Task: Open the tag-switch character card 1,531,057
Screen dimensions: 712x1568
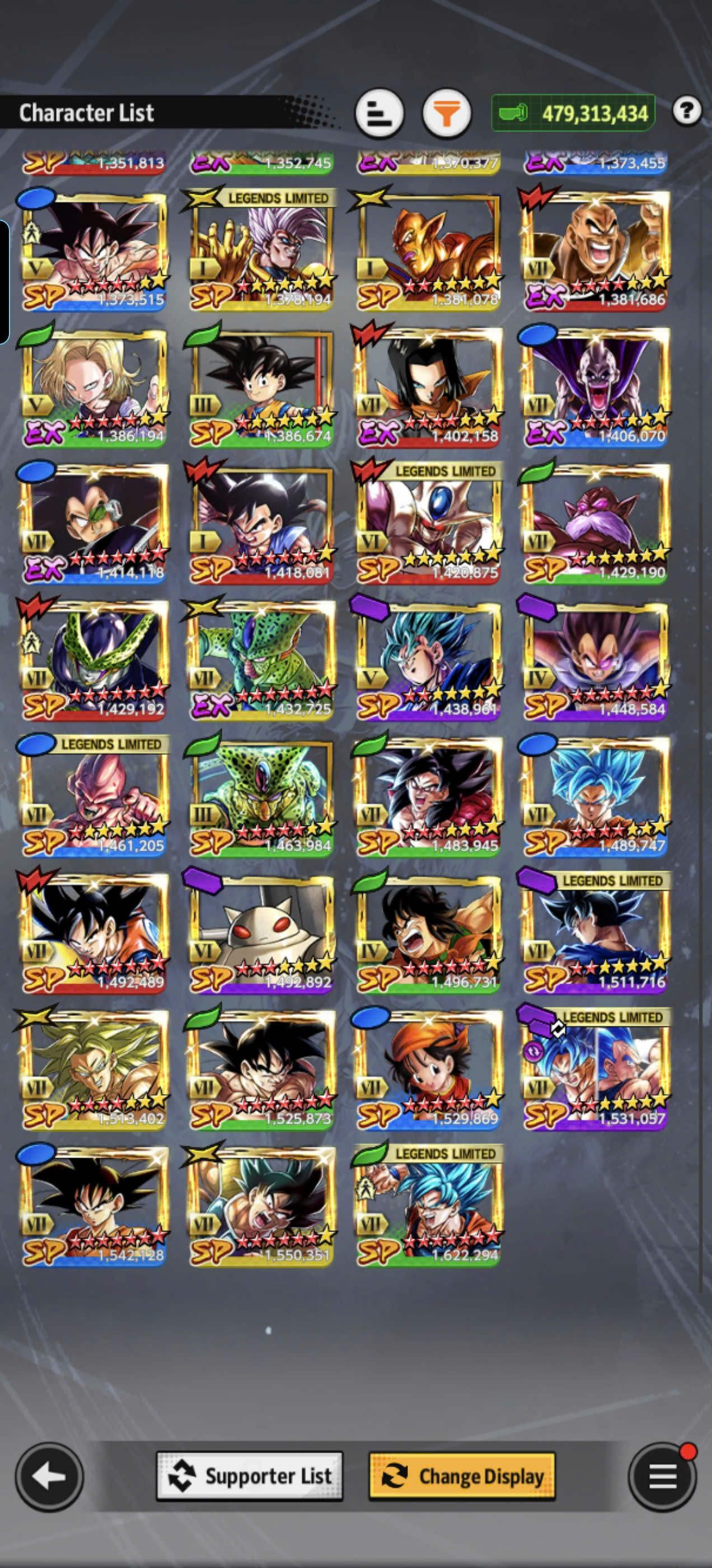Action: (x=595, y=1069)
